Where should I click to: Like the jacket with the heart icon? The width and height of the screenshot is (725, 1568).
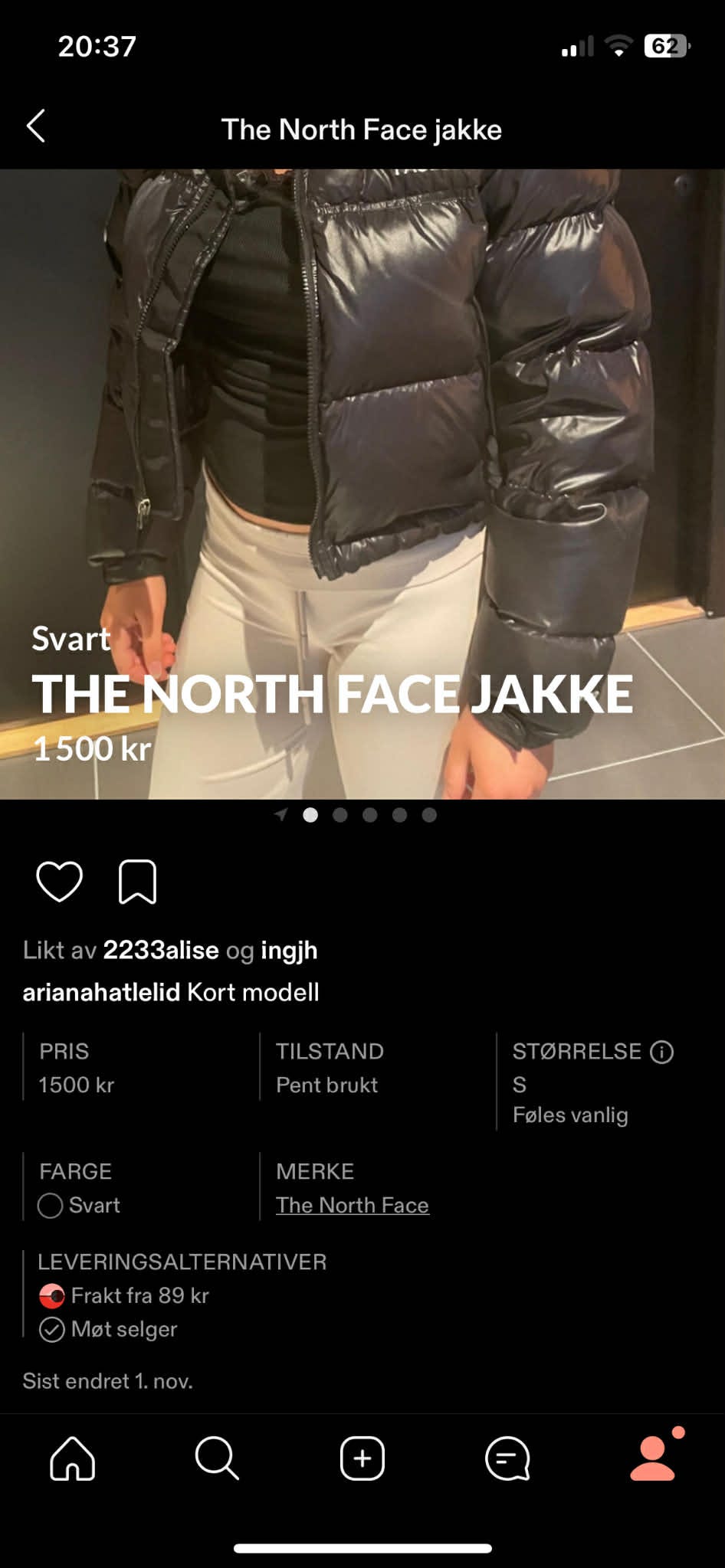coord(60,881)
